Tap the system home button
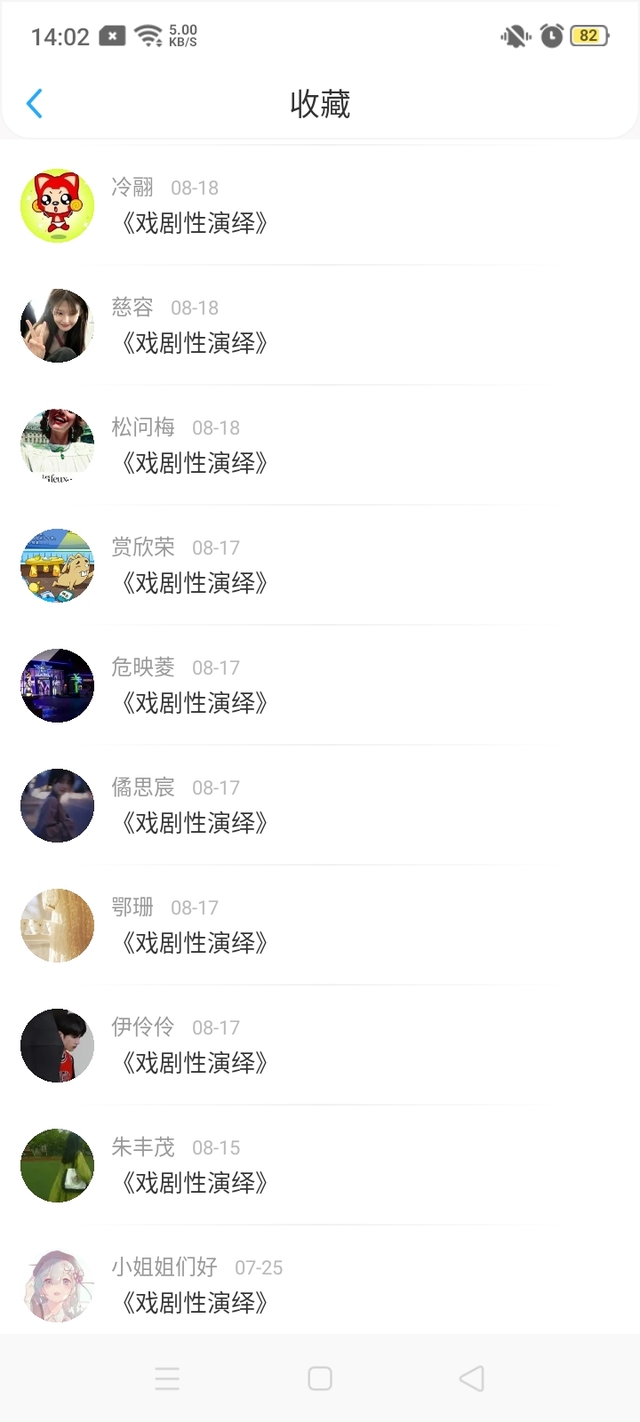The width and height of the screenshot is (640, 1422). (320, 1378)
